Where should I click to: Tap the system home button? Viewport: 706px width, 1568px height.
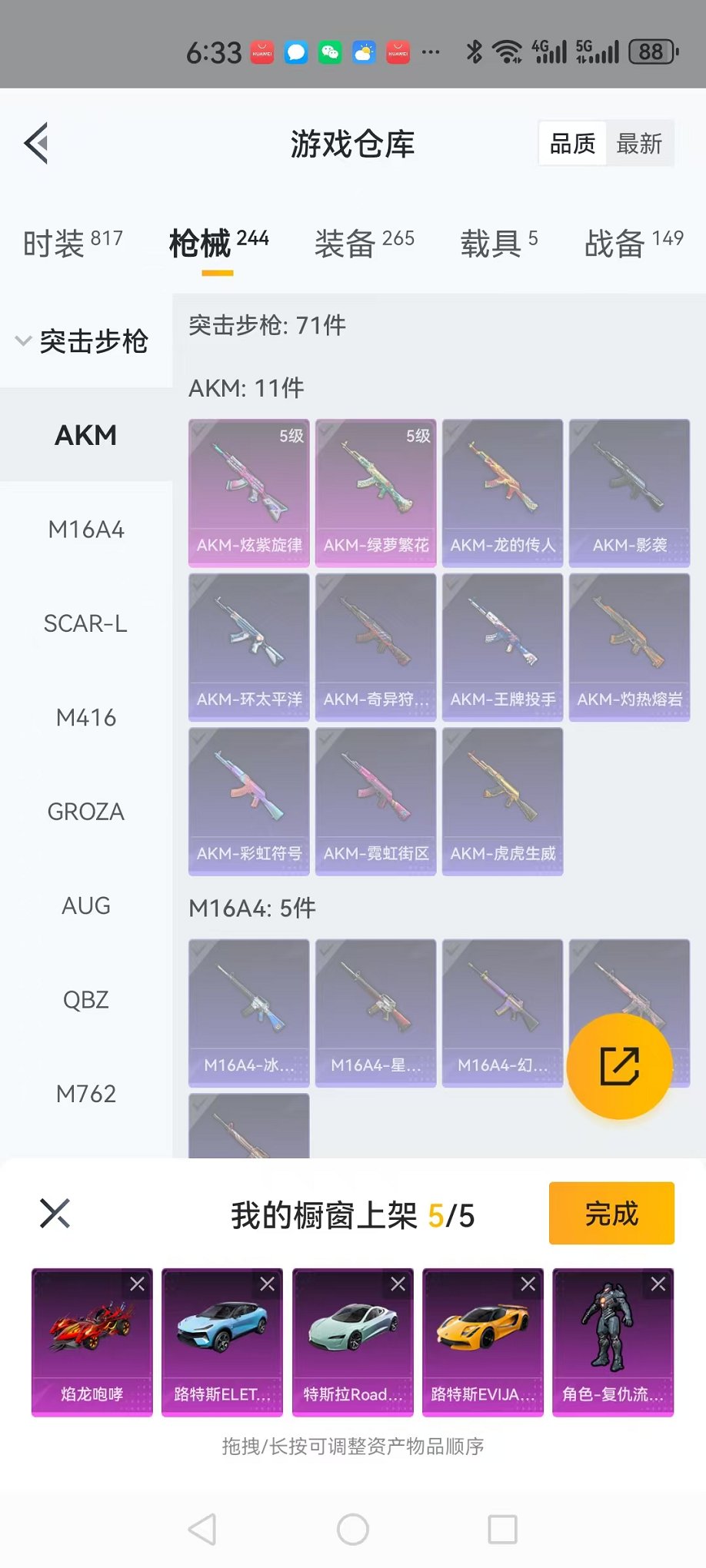[x=353, y=1530]
